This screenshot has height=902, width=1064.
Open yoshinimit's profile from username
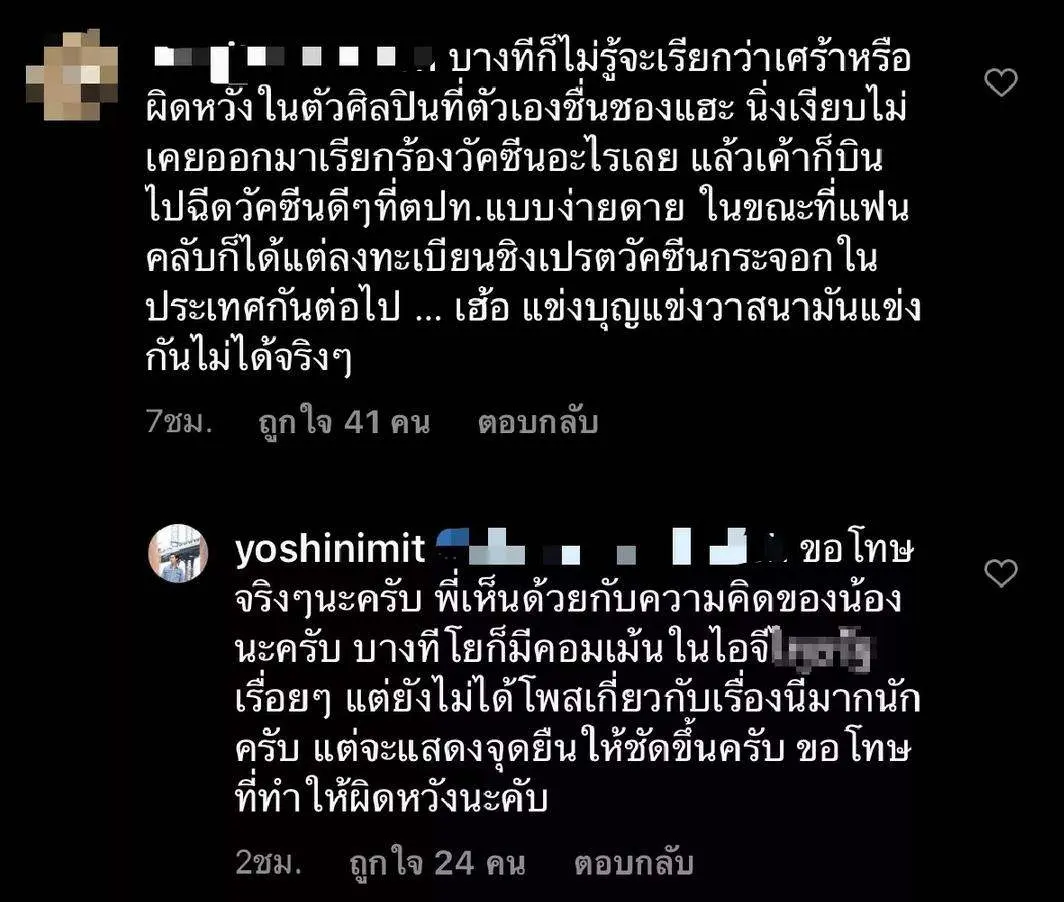tap(329, 549)
